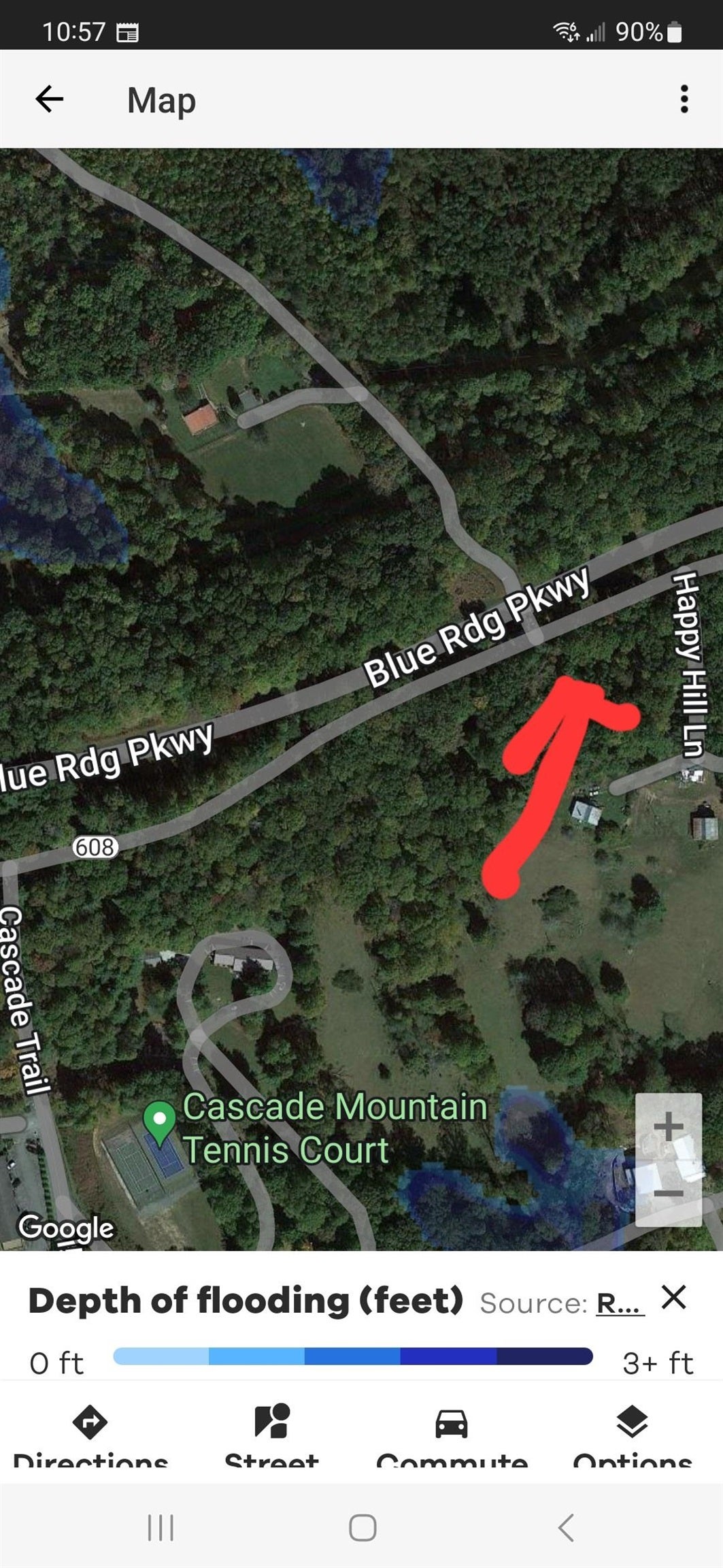Zoom out with the minus button

(x=668, y=1193)
